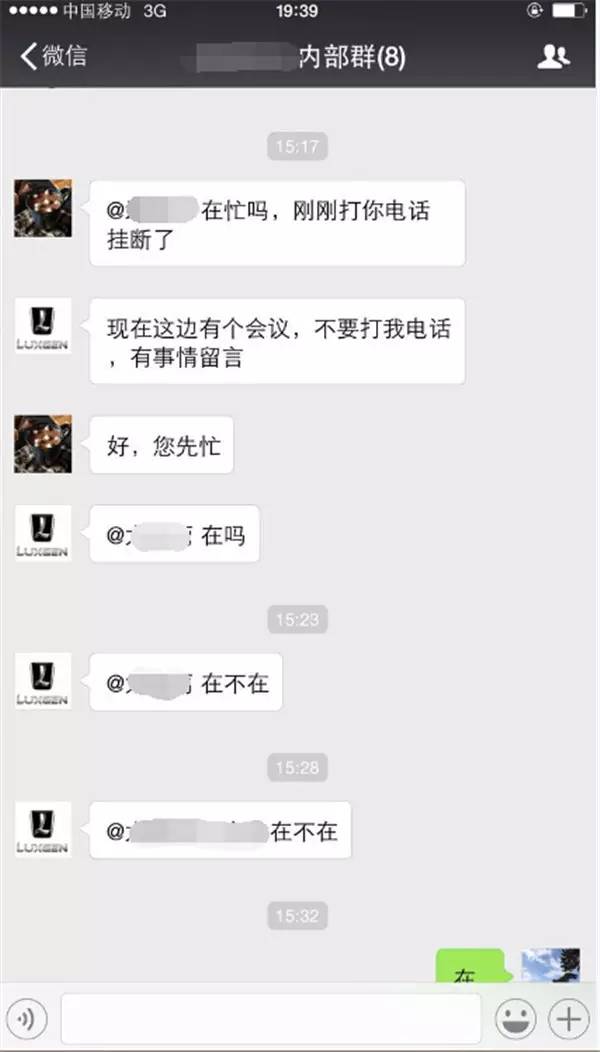Open the plus attachment menu
This screenshot has height=1052, width=600.
pos(569,1019)
